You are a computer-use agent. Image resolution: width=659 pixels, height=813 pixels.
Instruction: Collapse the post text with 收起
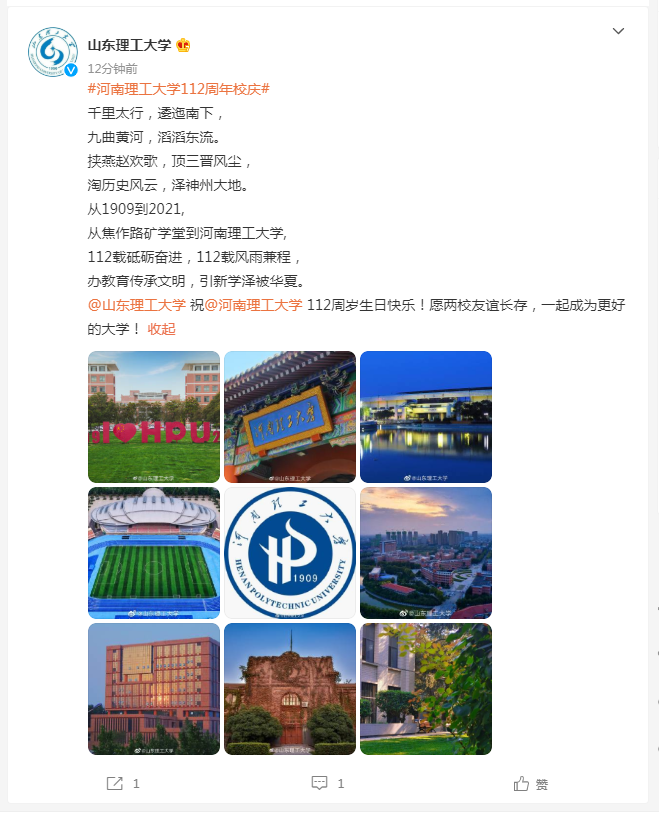pos(162,329)
